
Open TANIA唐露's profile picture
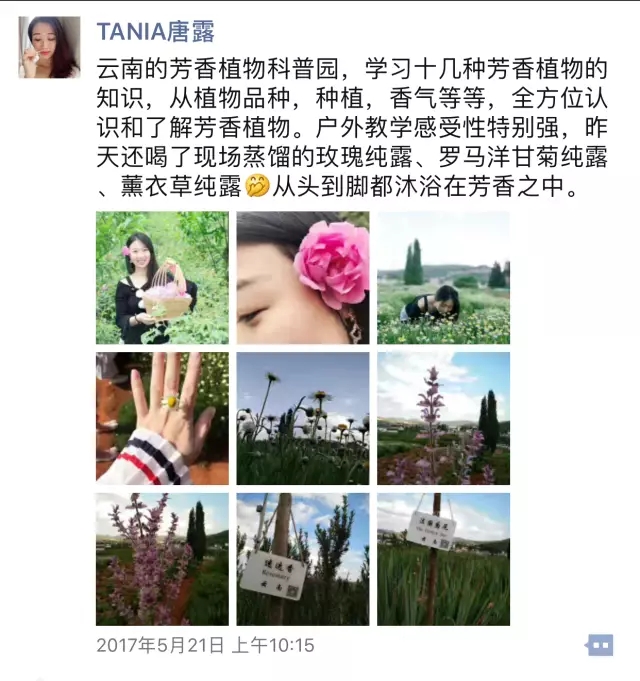(x=49, y=48)
